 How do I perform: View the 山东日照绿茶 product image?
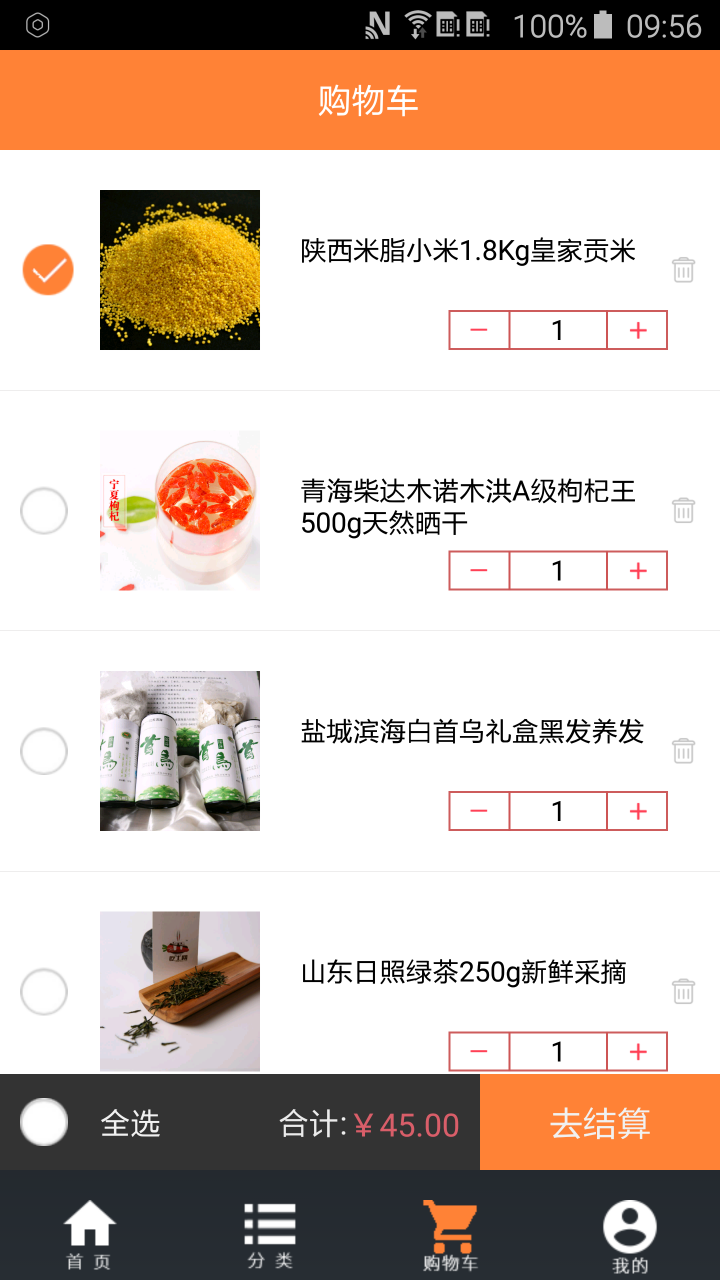point(180,991)
